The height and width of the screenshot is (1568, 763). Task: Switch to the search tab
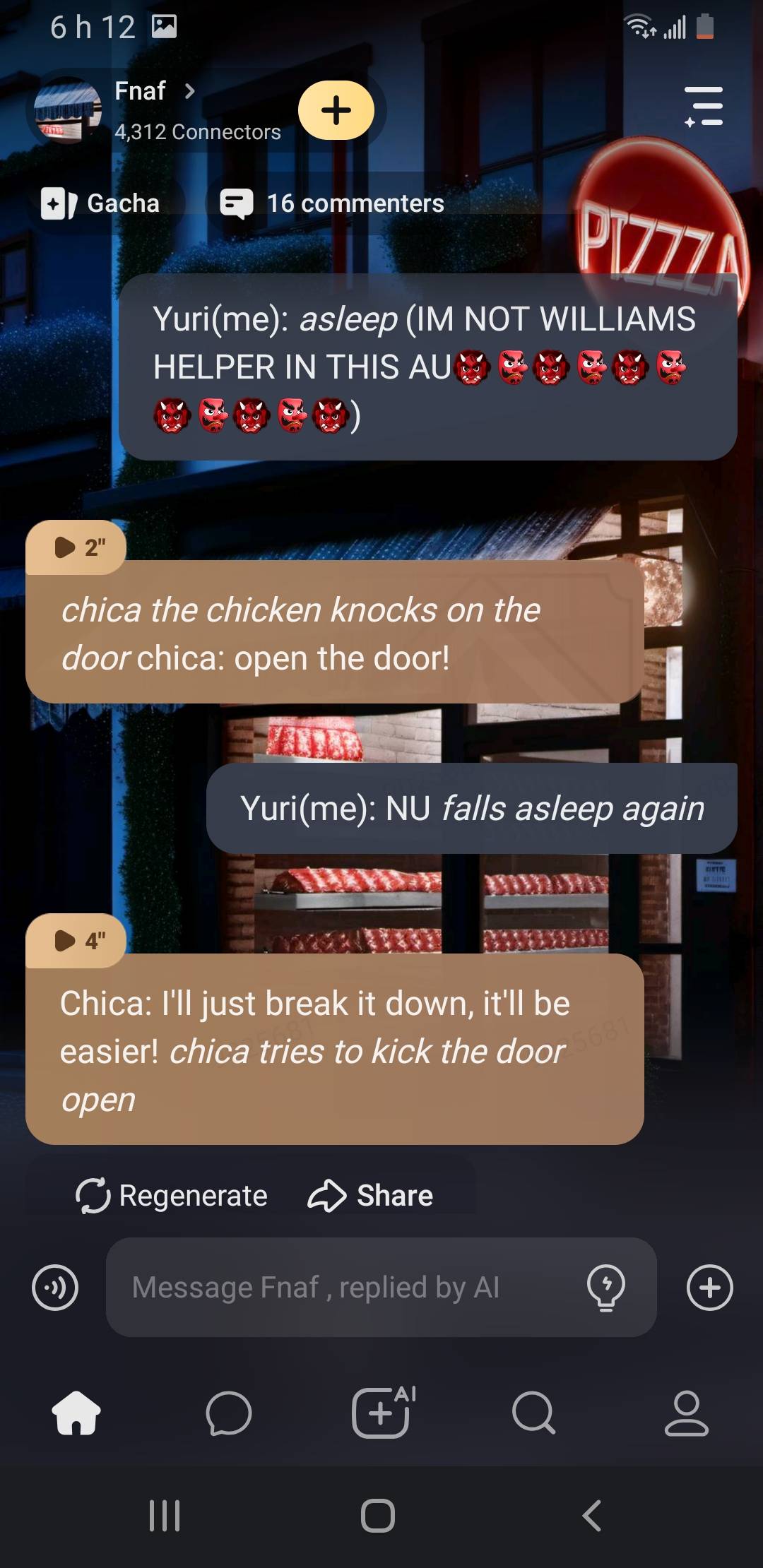click(533, 1413)
